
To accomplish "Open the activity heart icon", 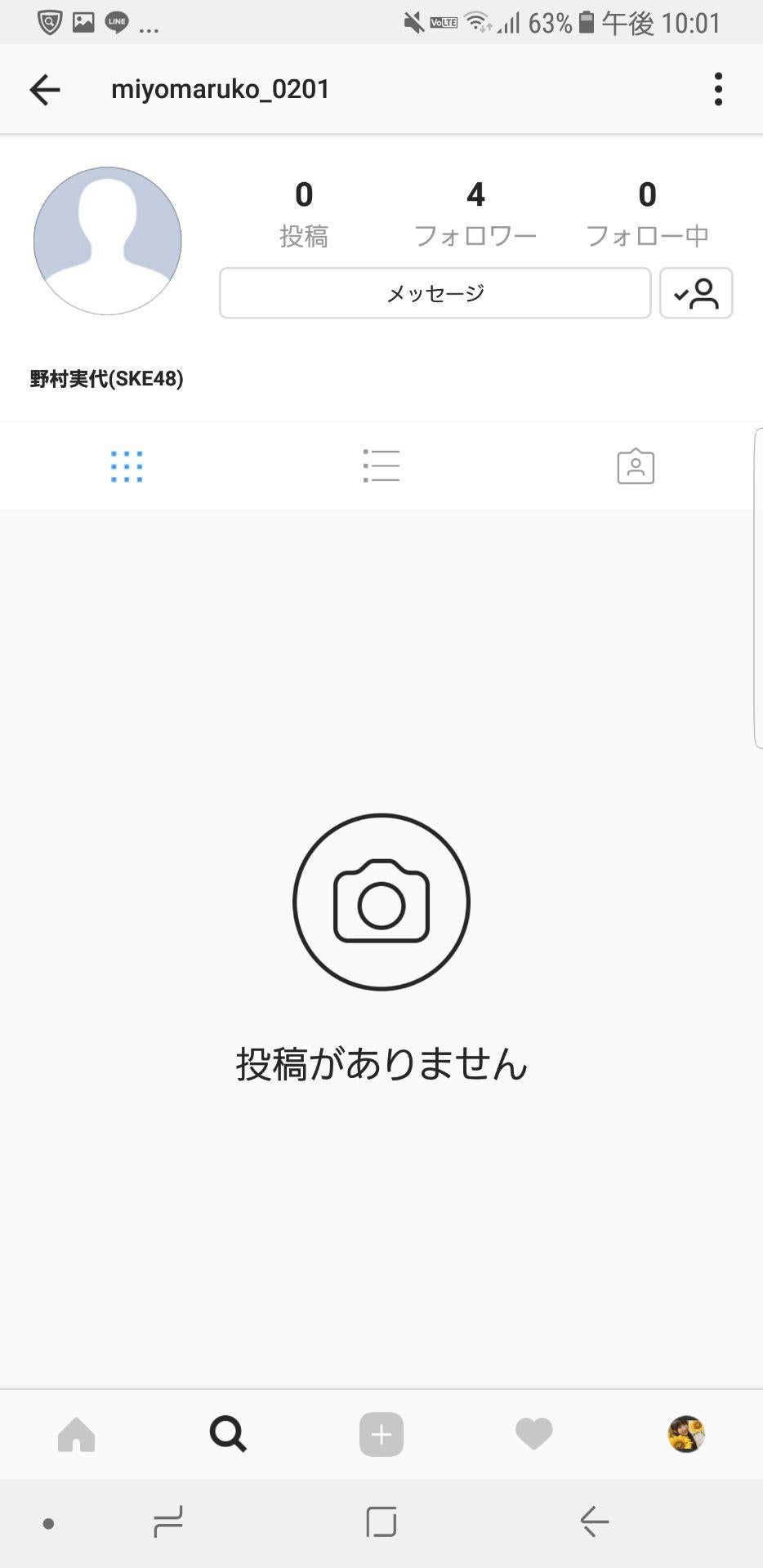I will (533, 1434).
